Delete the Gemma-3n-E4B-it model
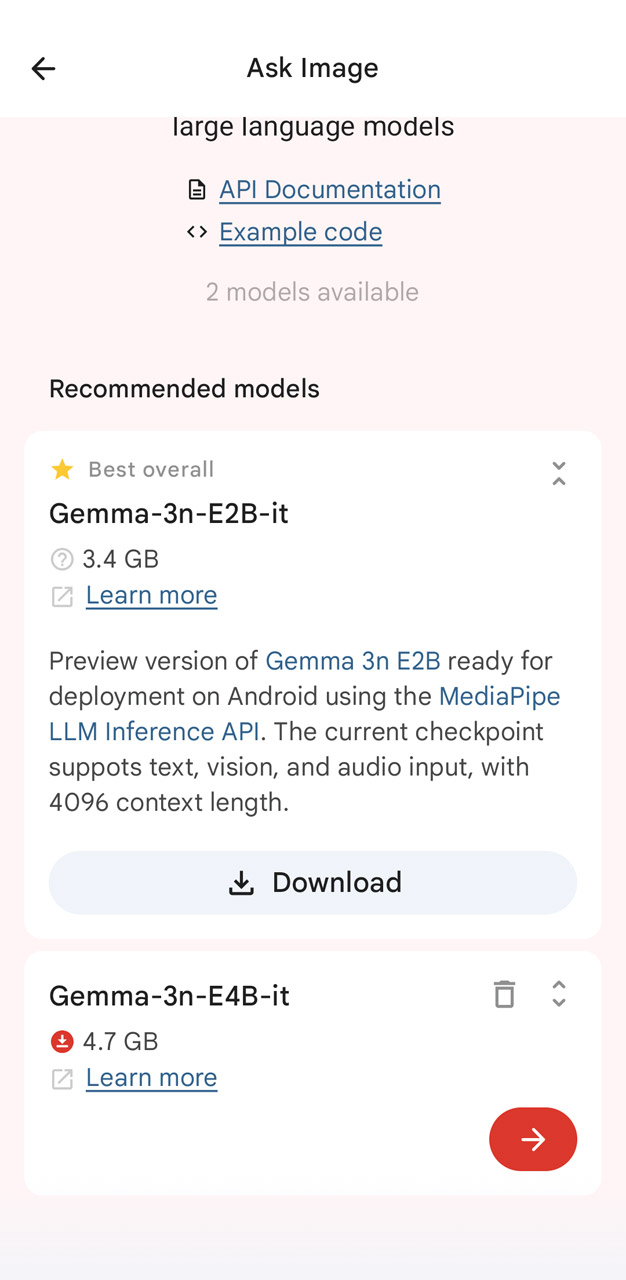Viewport: 626px width, 1280px height. tap(504, 994)
